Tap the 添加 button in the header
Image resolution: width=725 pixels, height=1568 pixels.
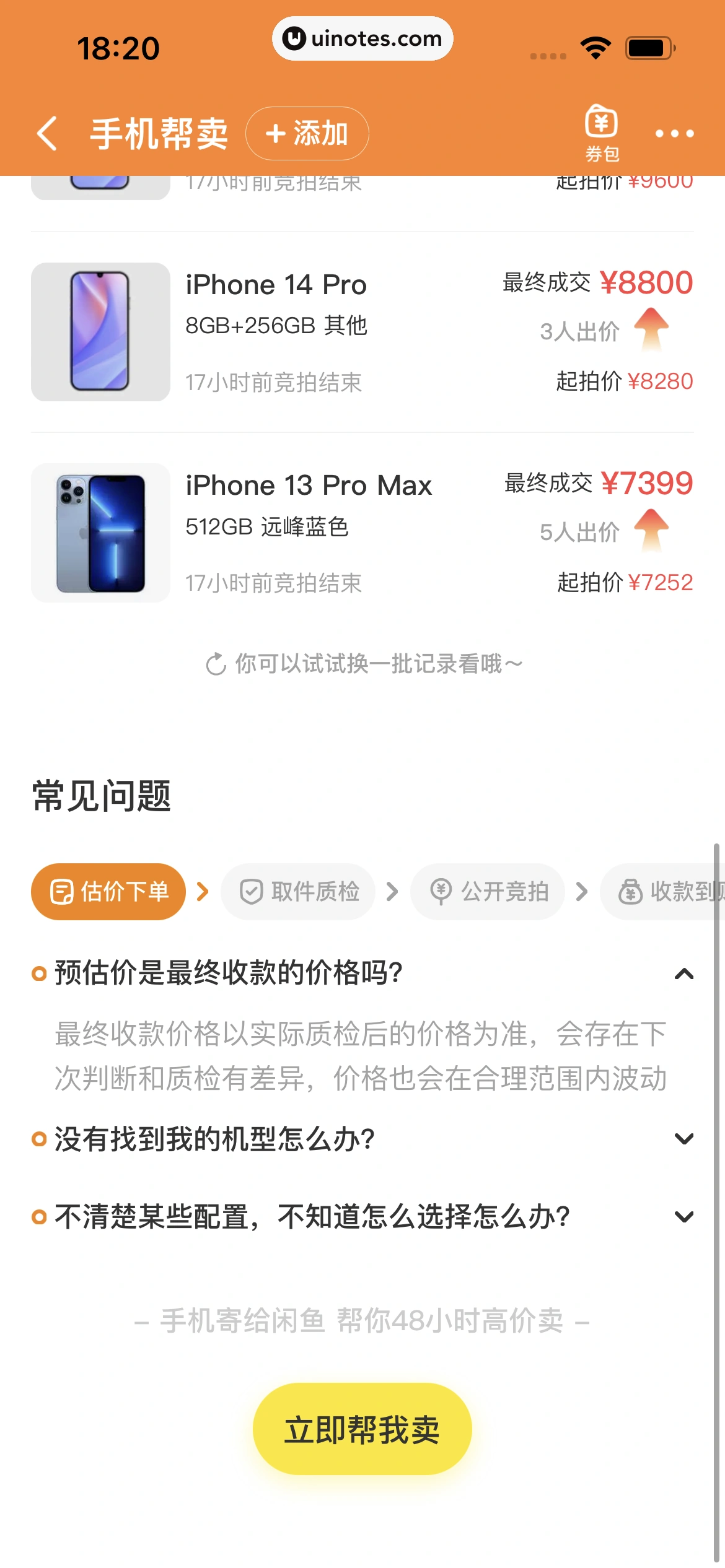(x=307, y=133)
